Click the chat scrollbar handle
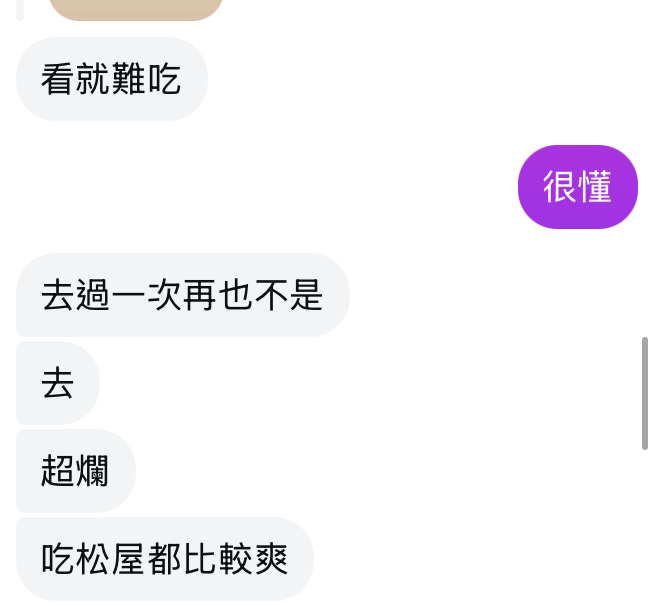The height and width of the screenshot is (602, 654). point(644,393)
